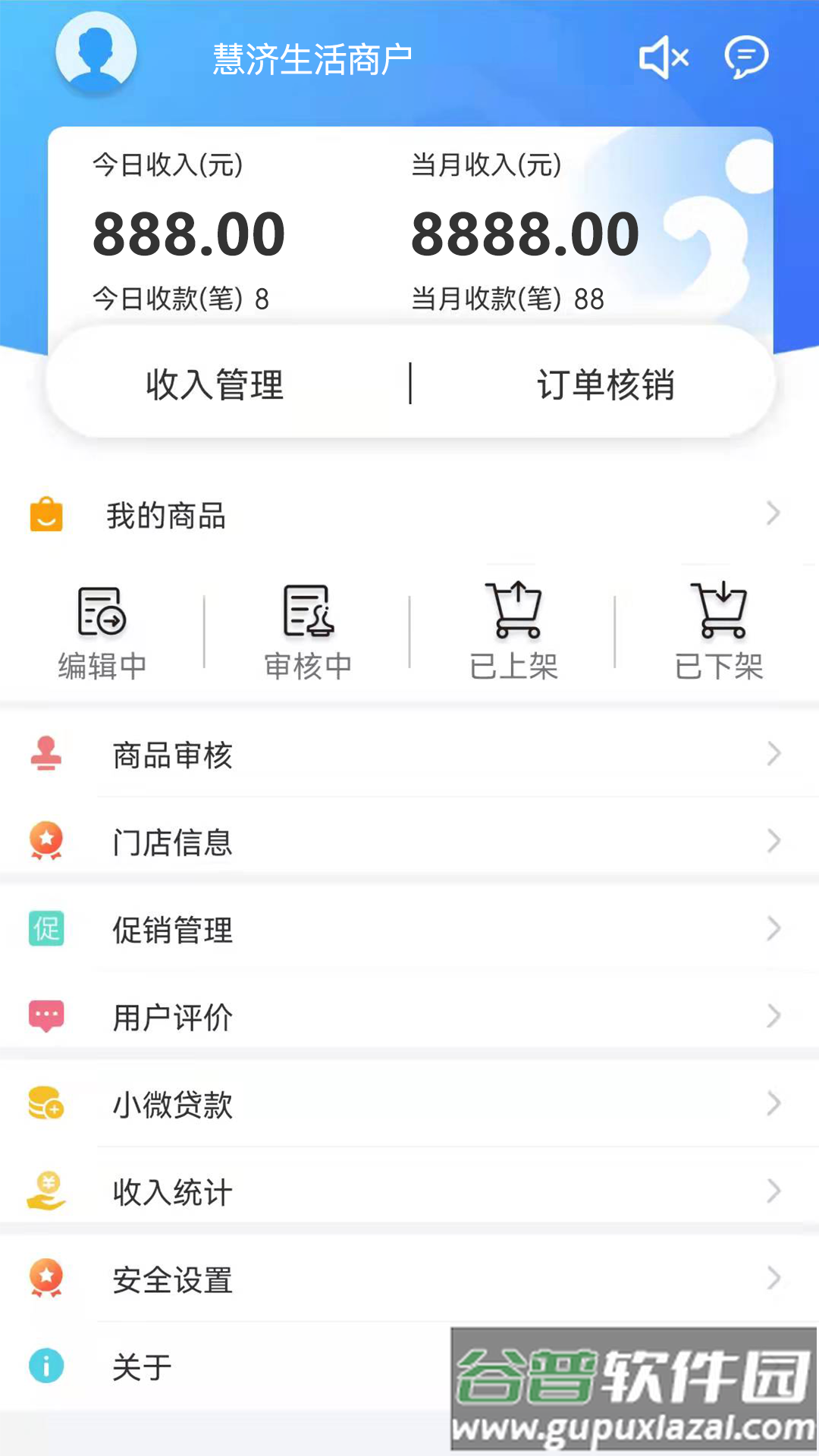Toggle the mute speaker icon
819x1456 pixels.
664,55
